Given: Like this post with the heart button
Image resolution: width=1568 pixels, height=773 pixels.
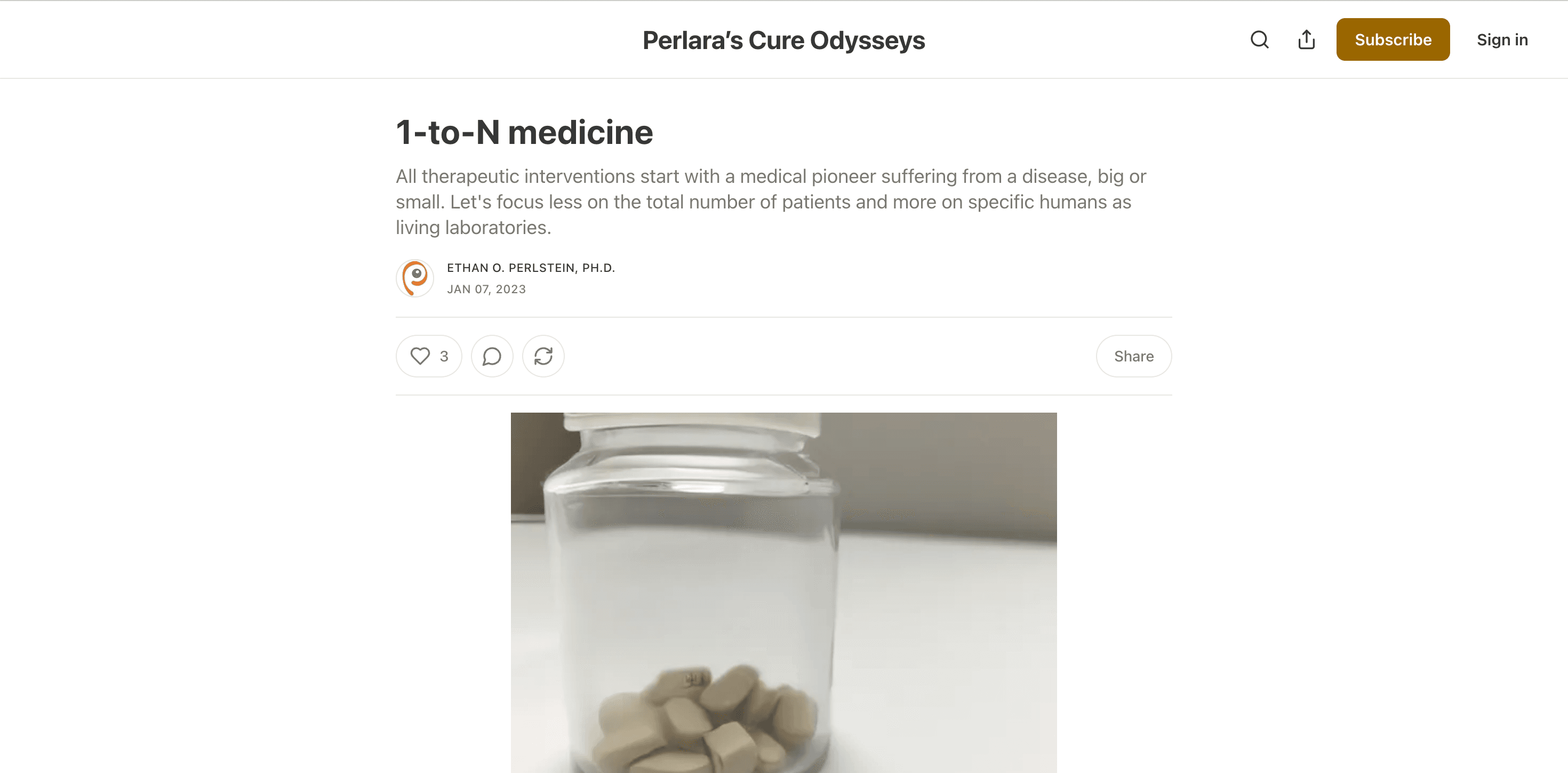Looking at the screenshot, I should click(428, 356).
